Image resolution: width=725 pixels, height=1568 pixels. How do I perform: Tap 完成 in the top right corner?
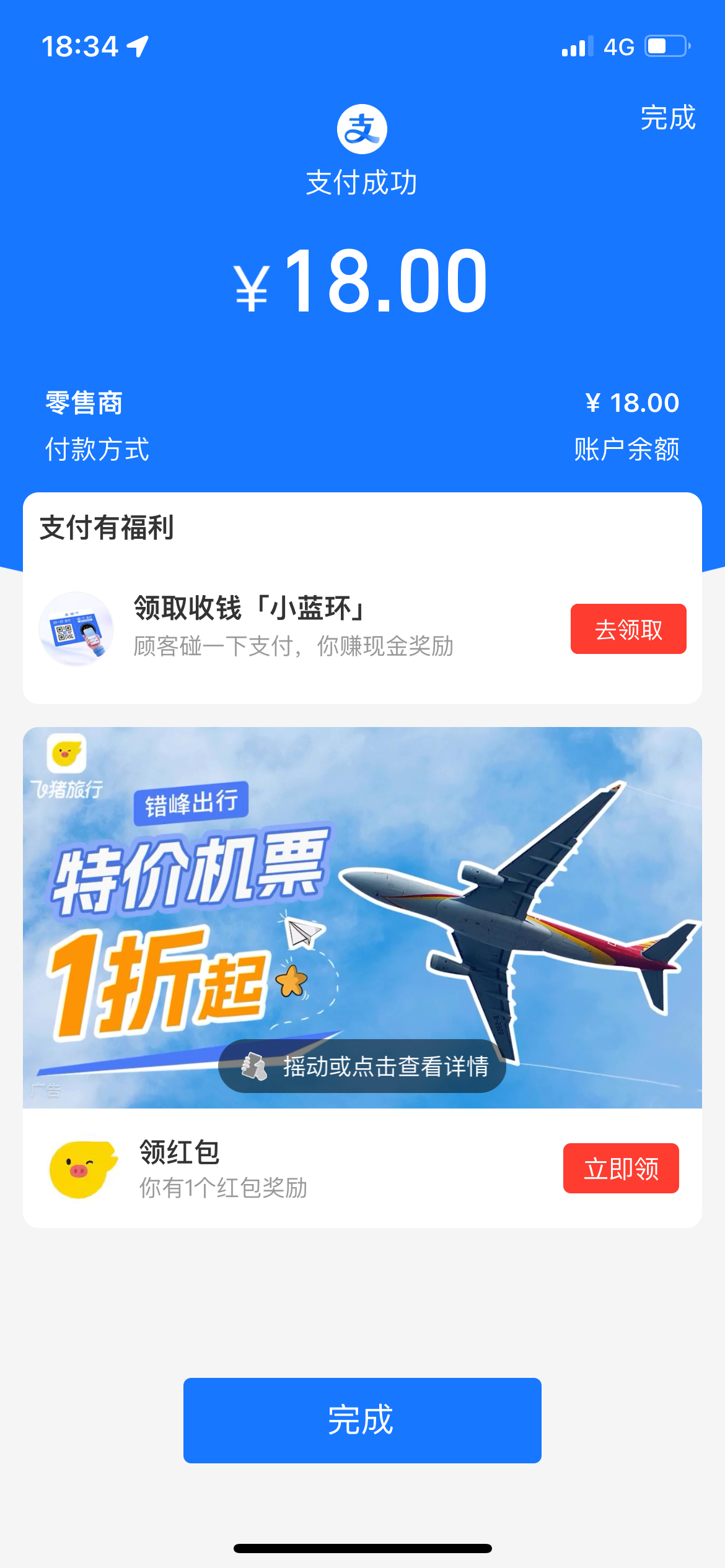pos(667,118)
